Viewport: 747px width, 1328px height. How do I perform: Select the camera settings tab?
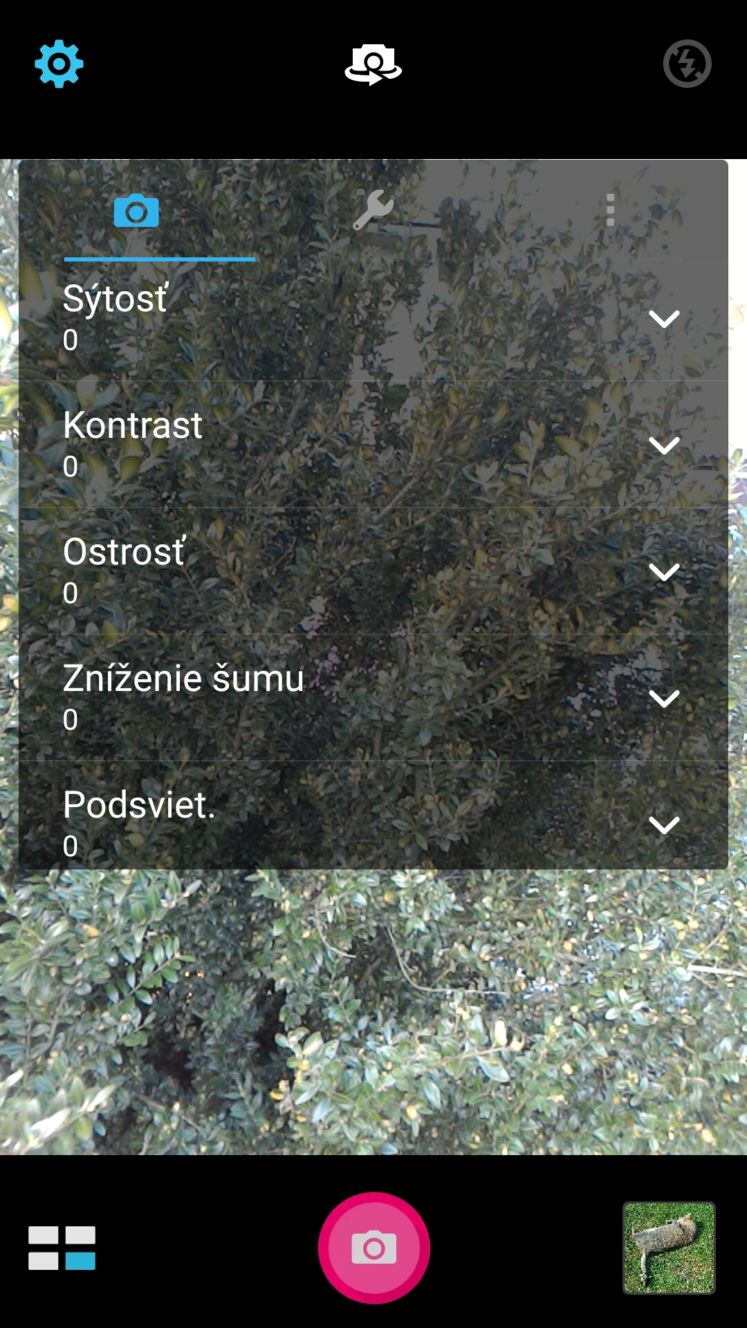point(137,211)
